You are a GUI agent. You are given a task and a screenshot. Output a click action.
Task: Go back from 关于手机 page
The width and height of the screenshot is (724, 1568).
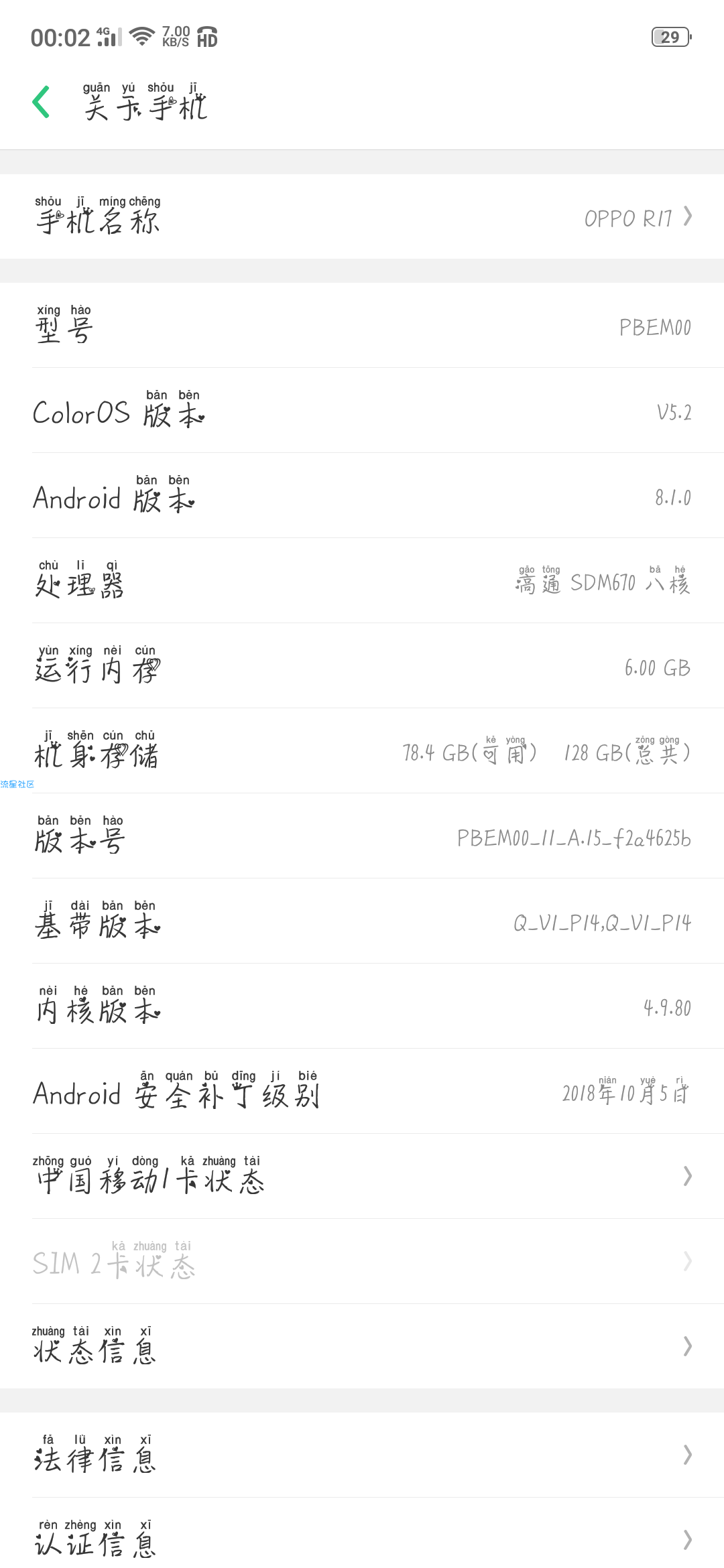42,102
